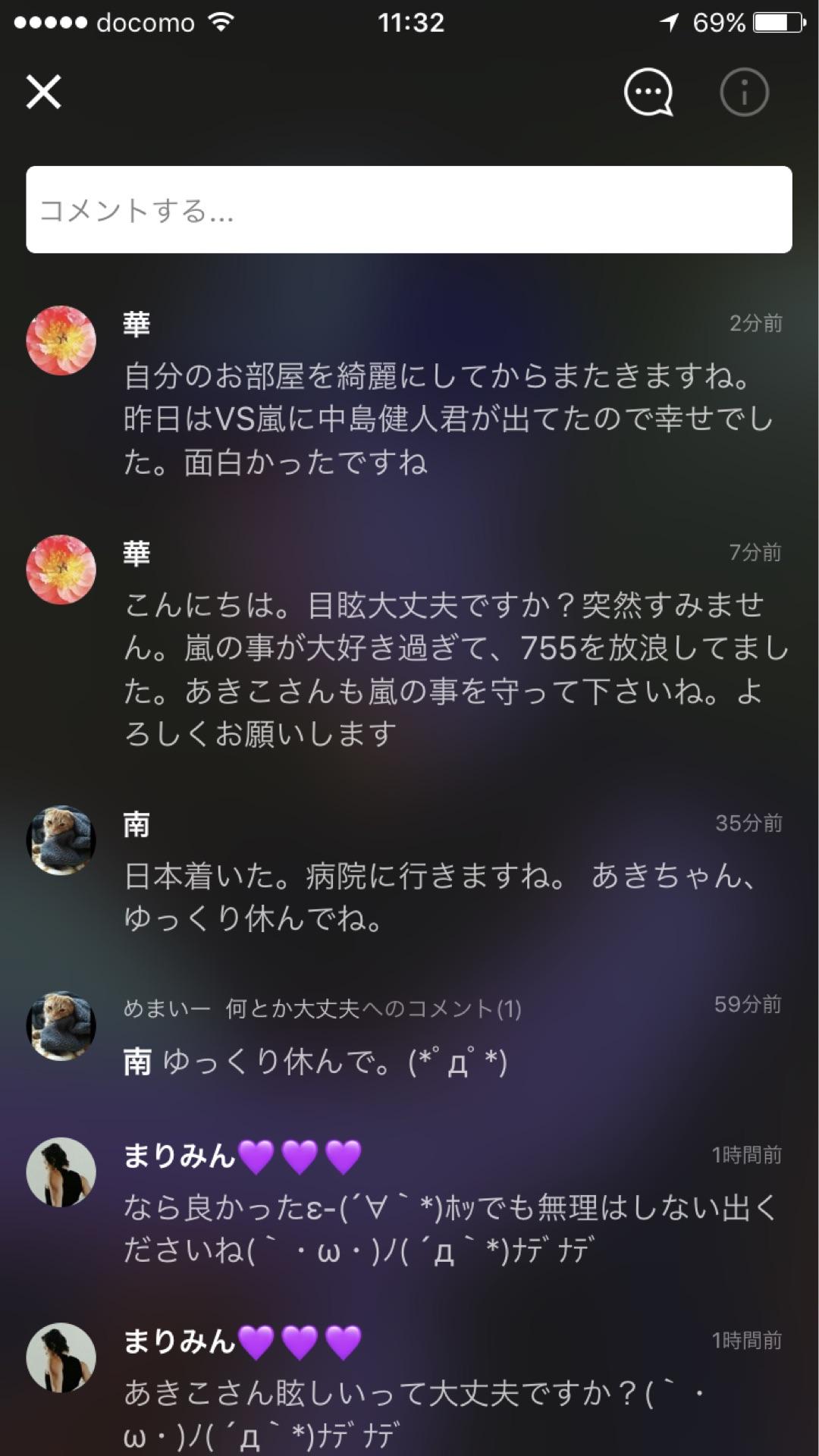Select 華's comment about VS嵐
819x1456 pixels.
(447, 419)
